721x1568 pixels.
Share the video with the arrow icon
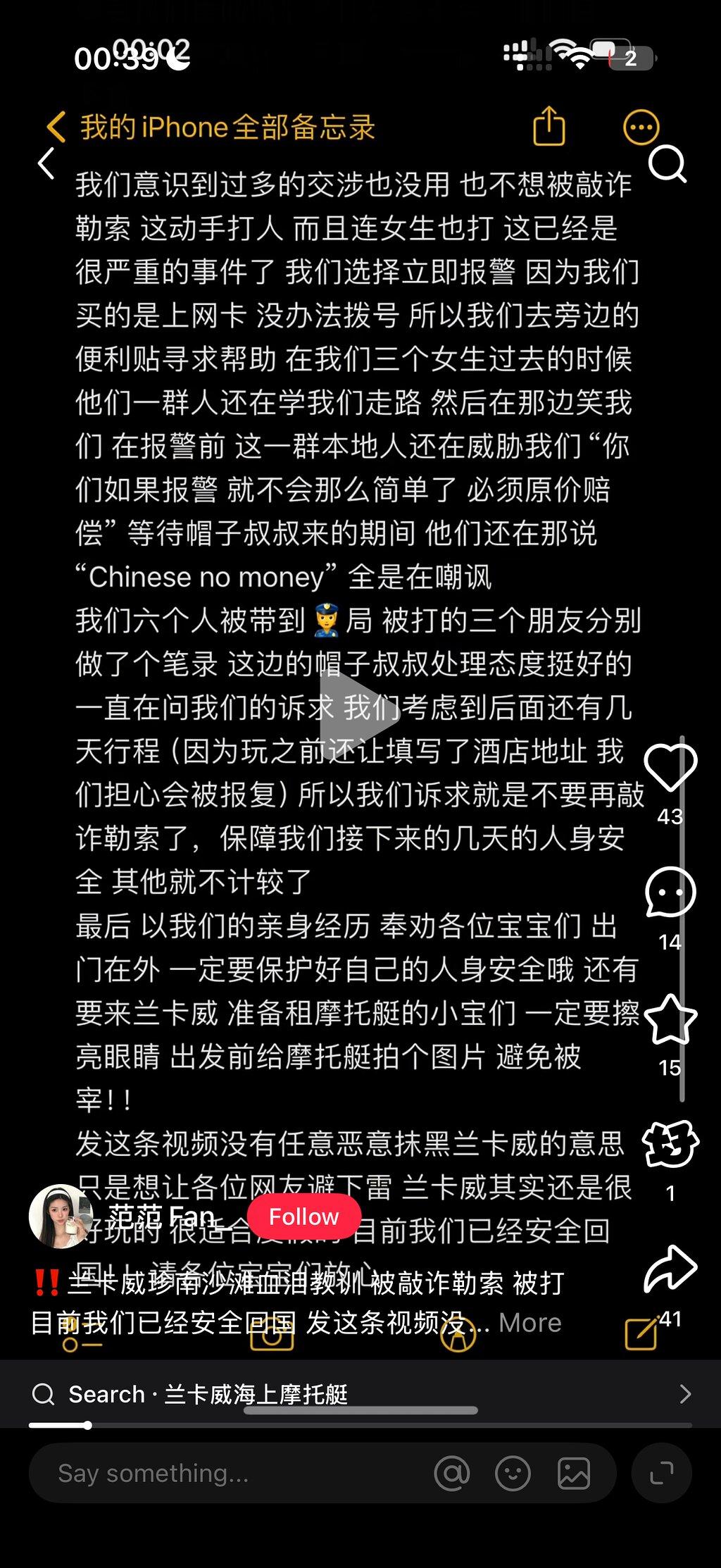point(670,1269)
